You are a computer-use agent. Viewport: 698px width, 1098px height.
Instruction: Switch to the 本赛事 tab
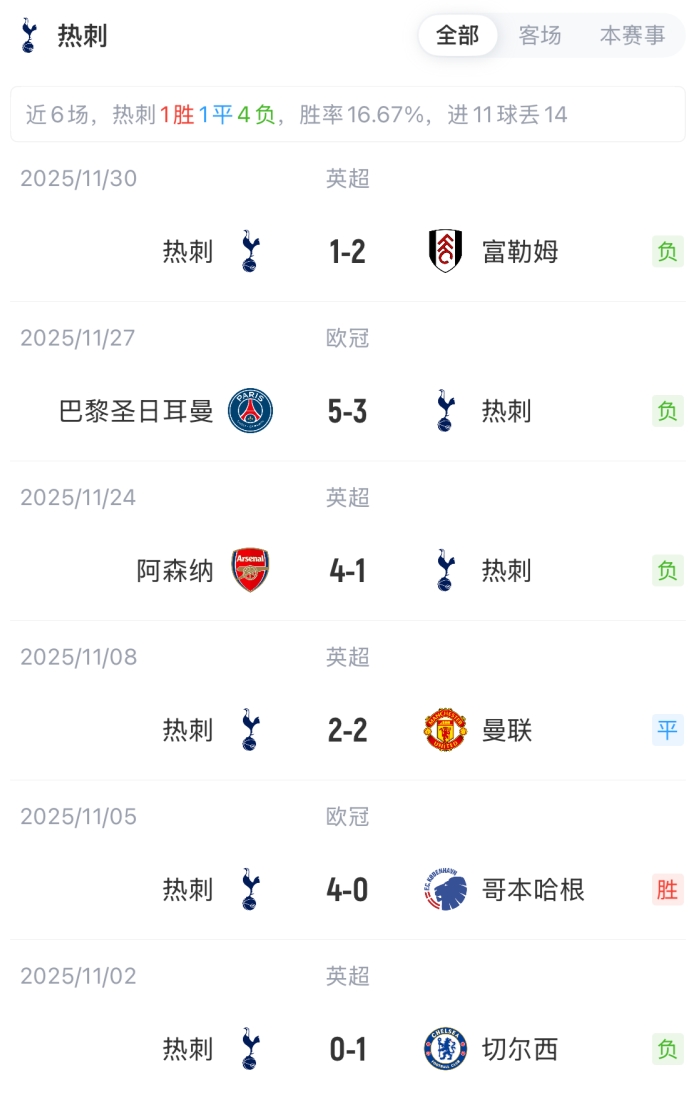pyautogui.click(x=632, y=36)
